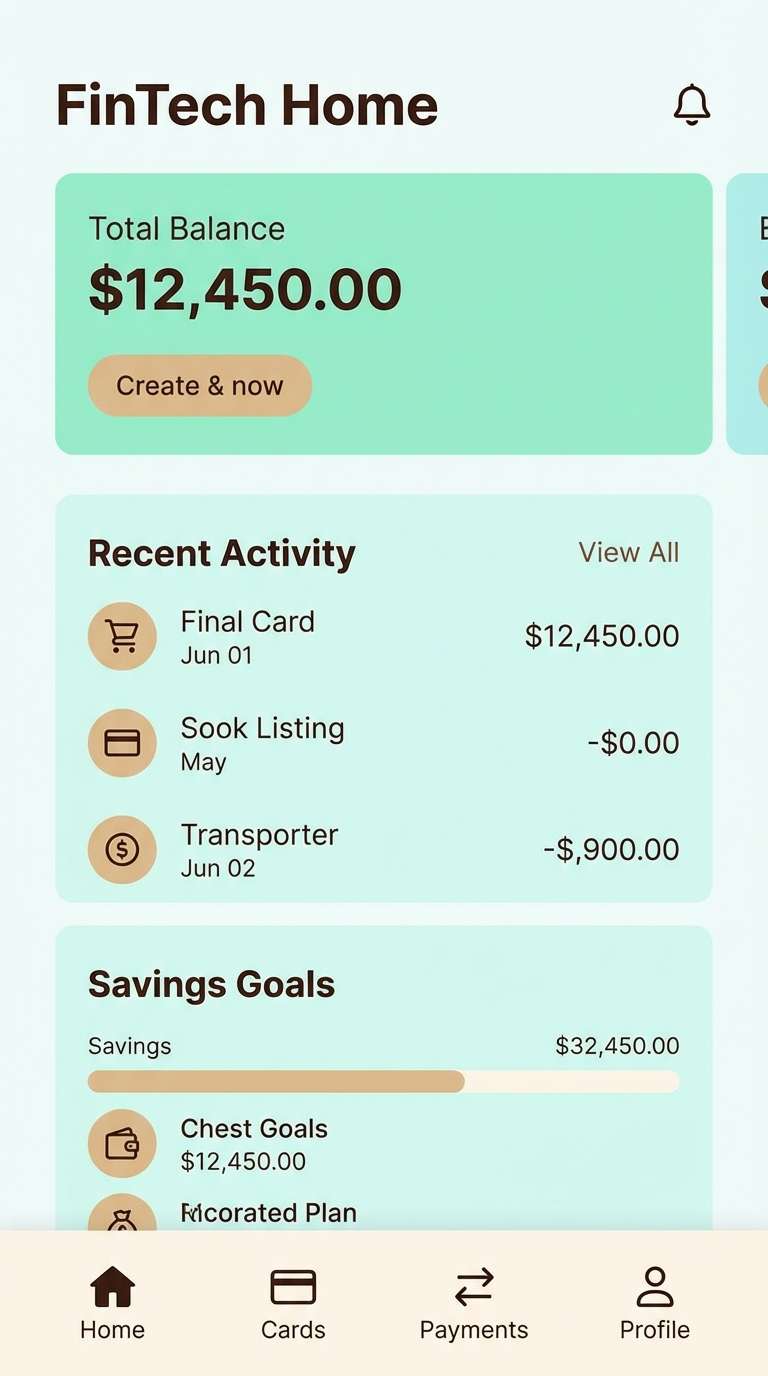This screenshot has height=1376, width=768.
Task: Switch to the Profile tab
Action: coord(654,1300)
